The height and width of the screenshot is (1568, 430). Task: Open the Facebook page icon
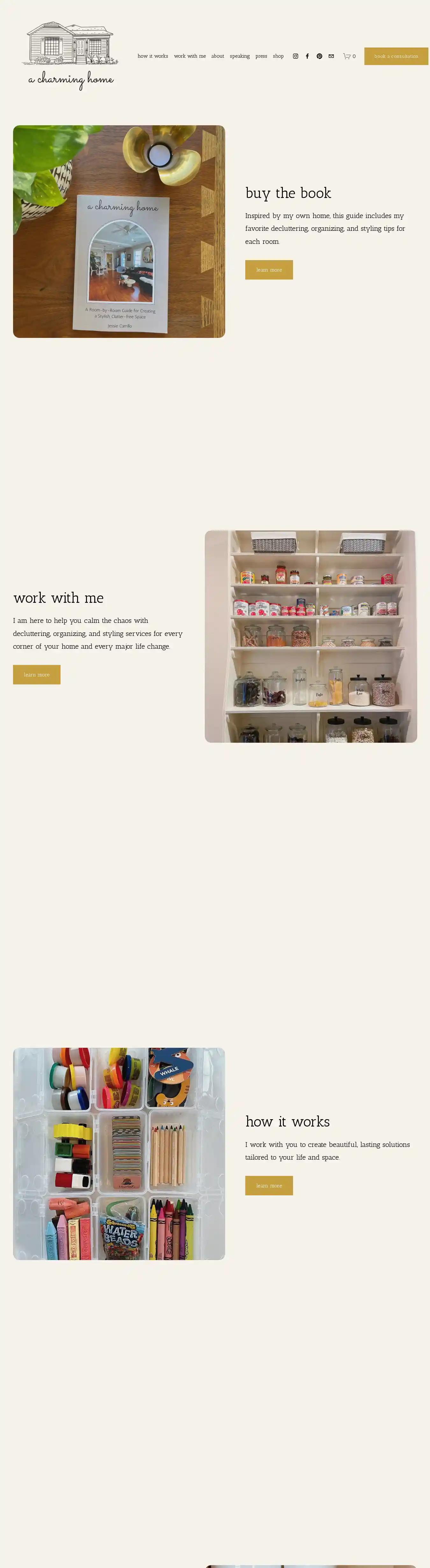pos(307,56)
